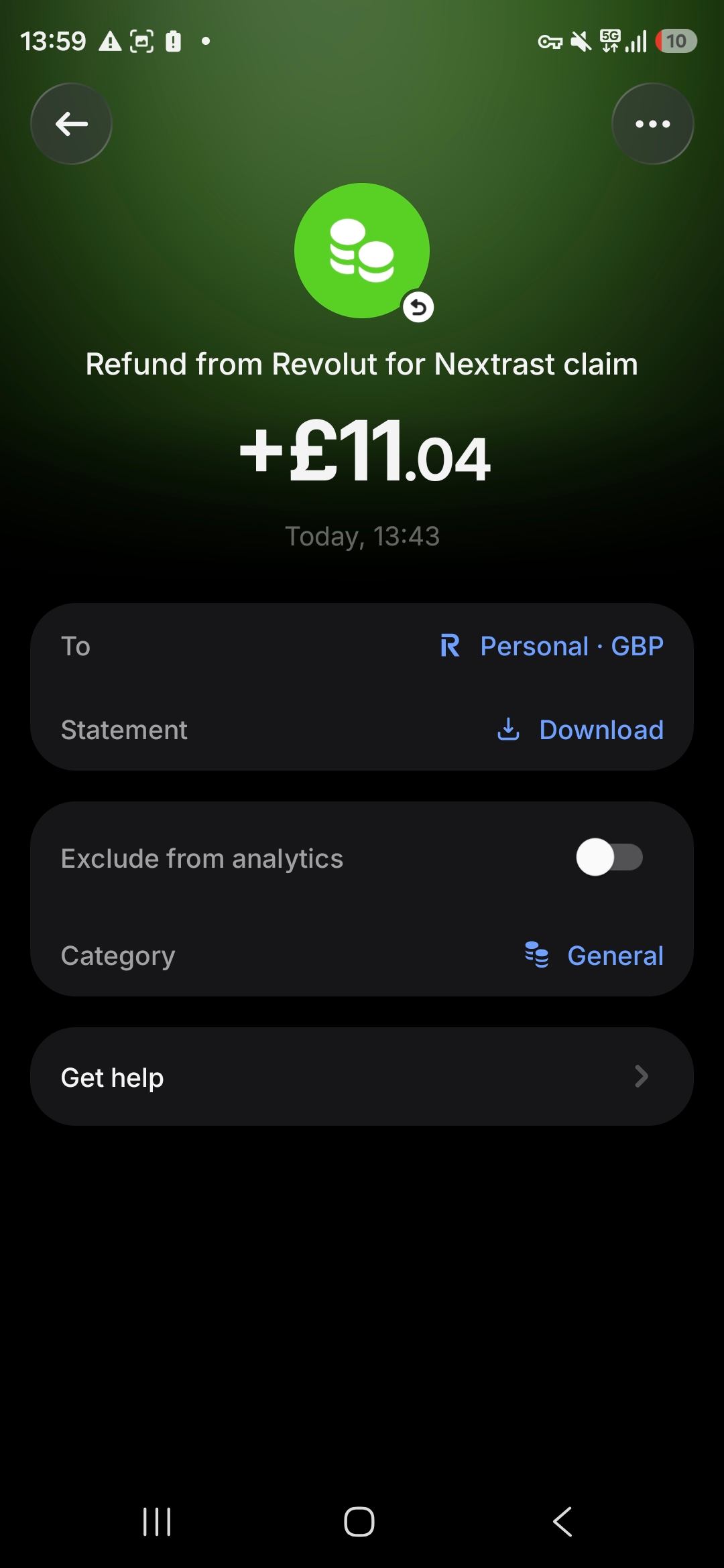Screen dimensions: 724x1568
Task: Go to the home screen
Action: tap(359, 1522)
